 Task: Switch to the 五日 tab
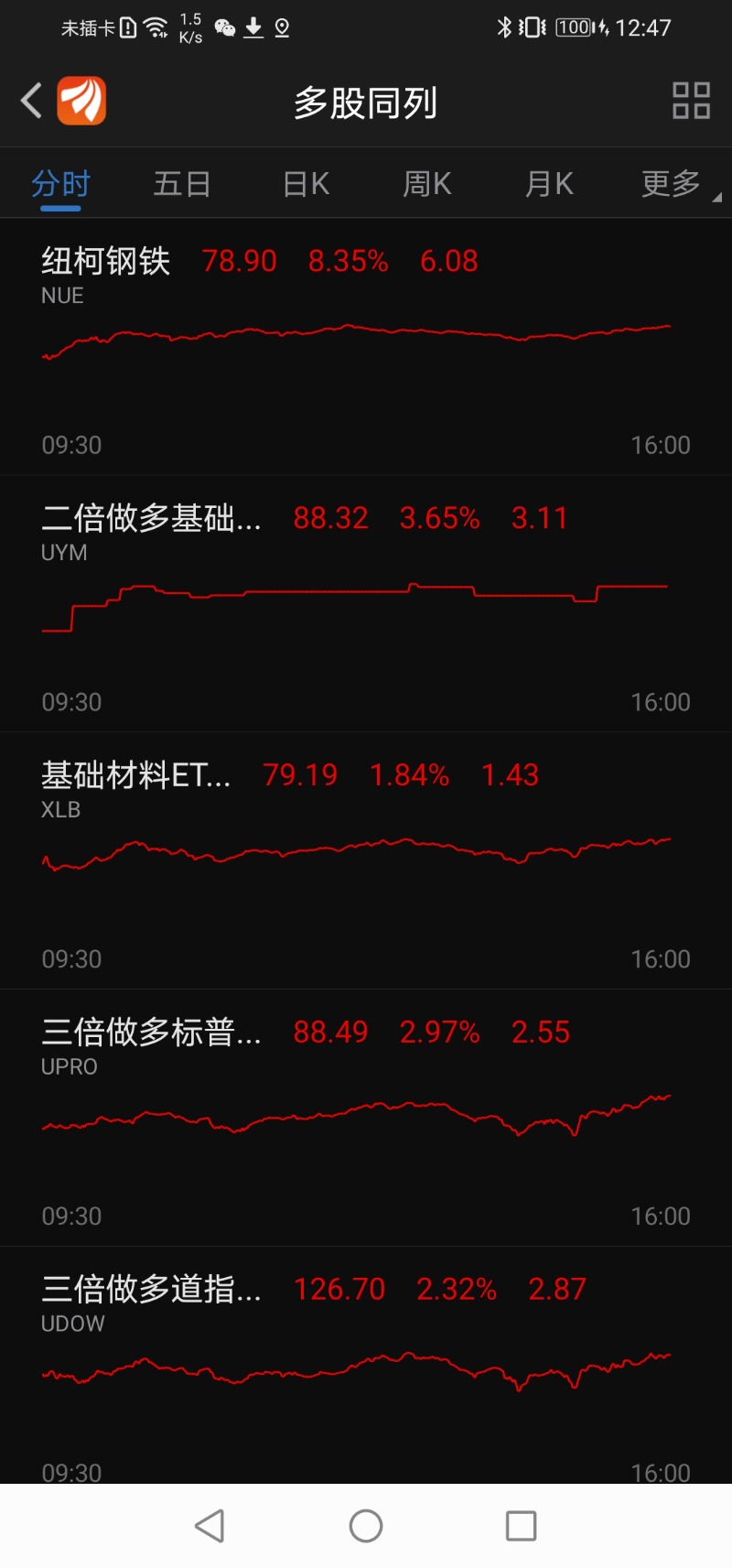coord(182,184)
